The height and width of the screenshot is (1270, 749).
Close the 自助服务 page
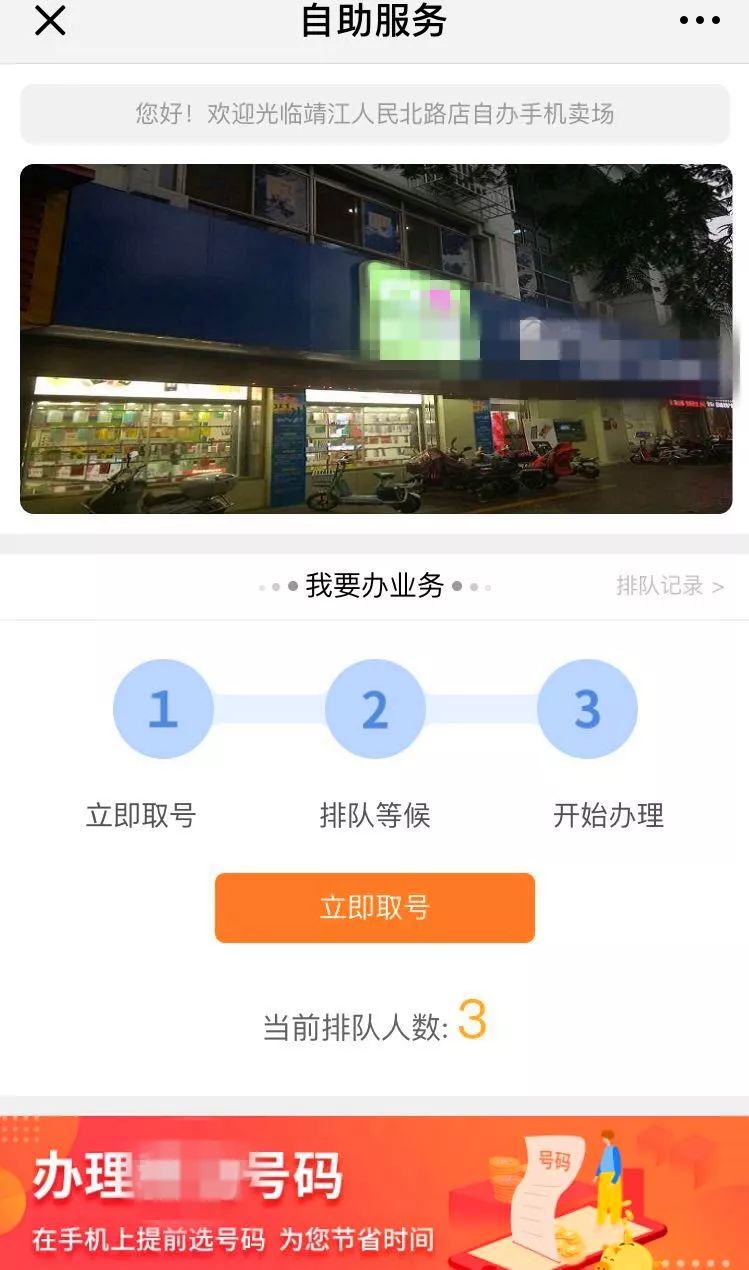(x=50, y=20)
